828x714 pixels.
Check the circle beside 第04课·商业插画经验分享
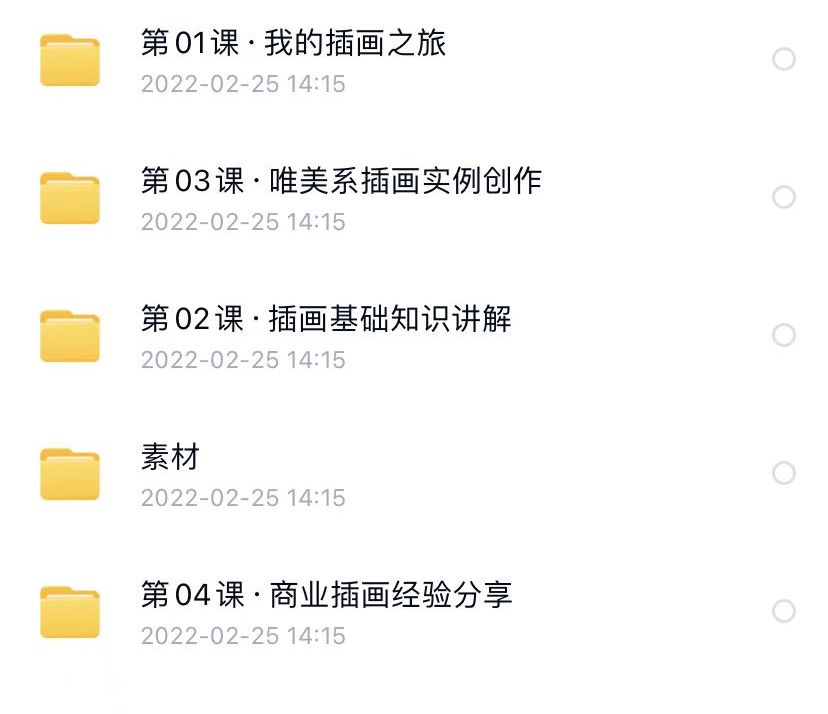[784, 611]
